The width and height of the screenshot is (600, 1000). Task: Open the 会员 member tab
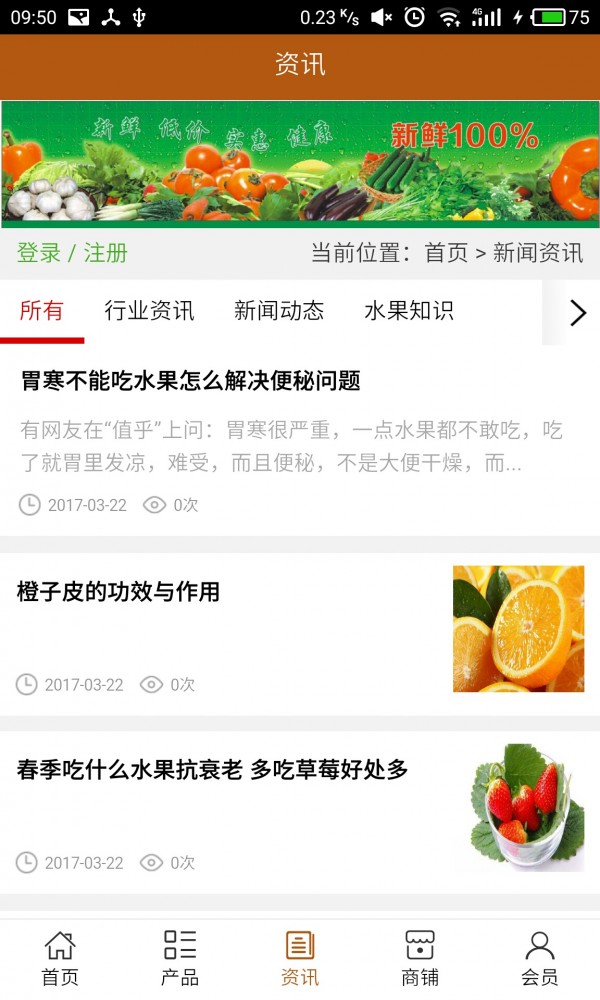point(540,958)
